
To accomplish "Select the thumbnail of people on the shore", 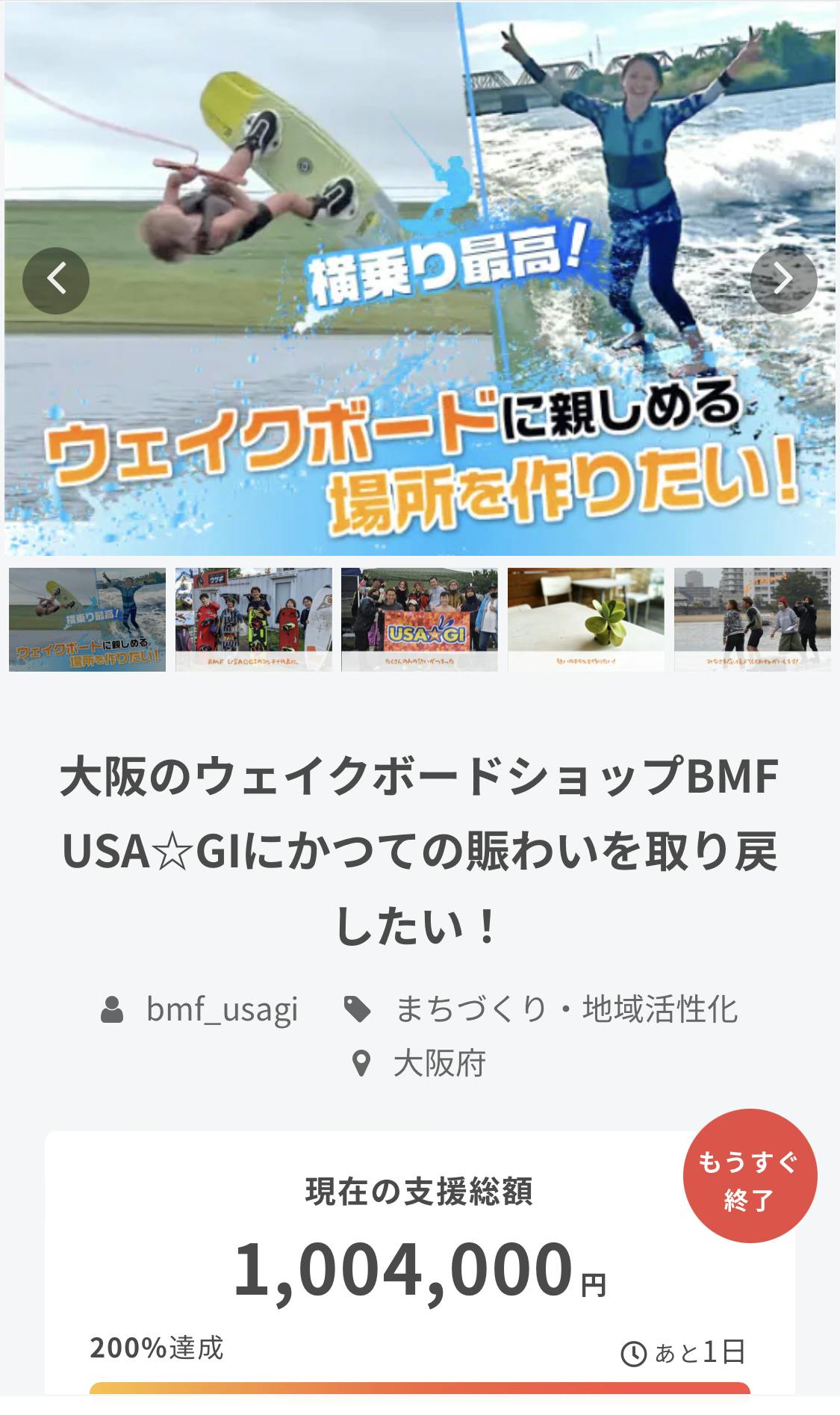I will [x=752, y=619].
